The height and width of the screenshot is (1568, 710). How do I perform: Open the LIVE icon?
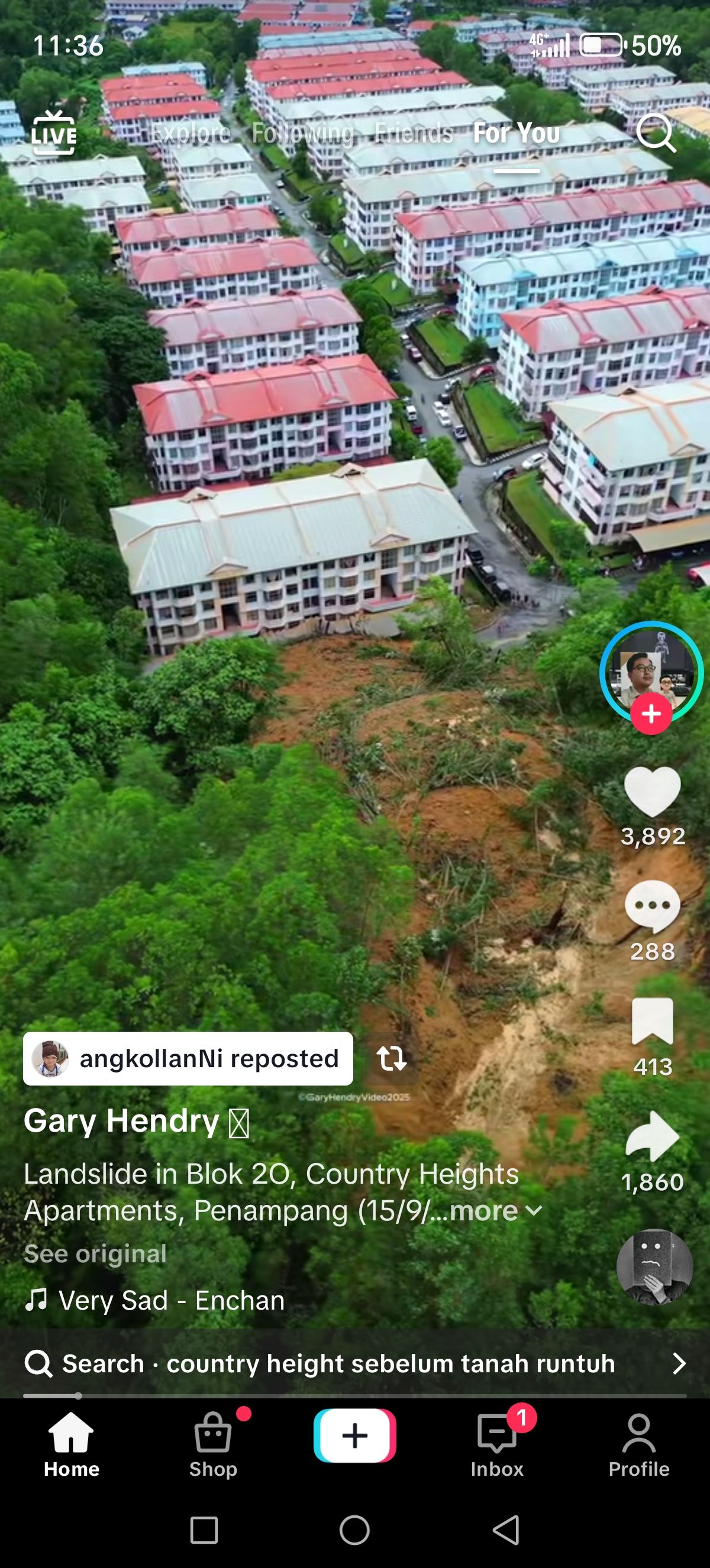[x=54, y=133]
